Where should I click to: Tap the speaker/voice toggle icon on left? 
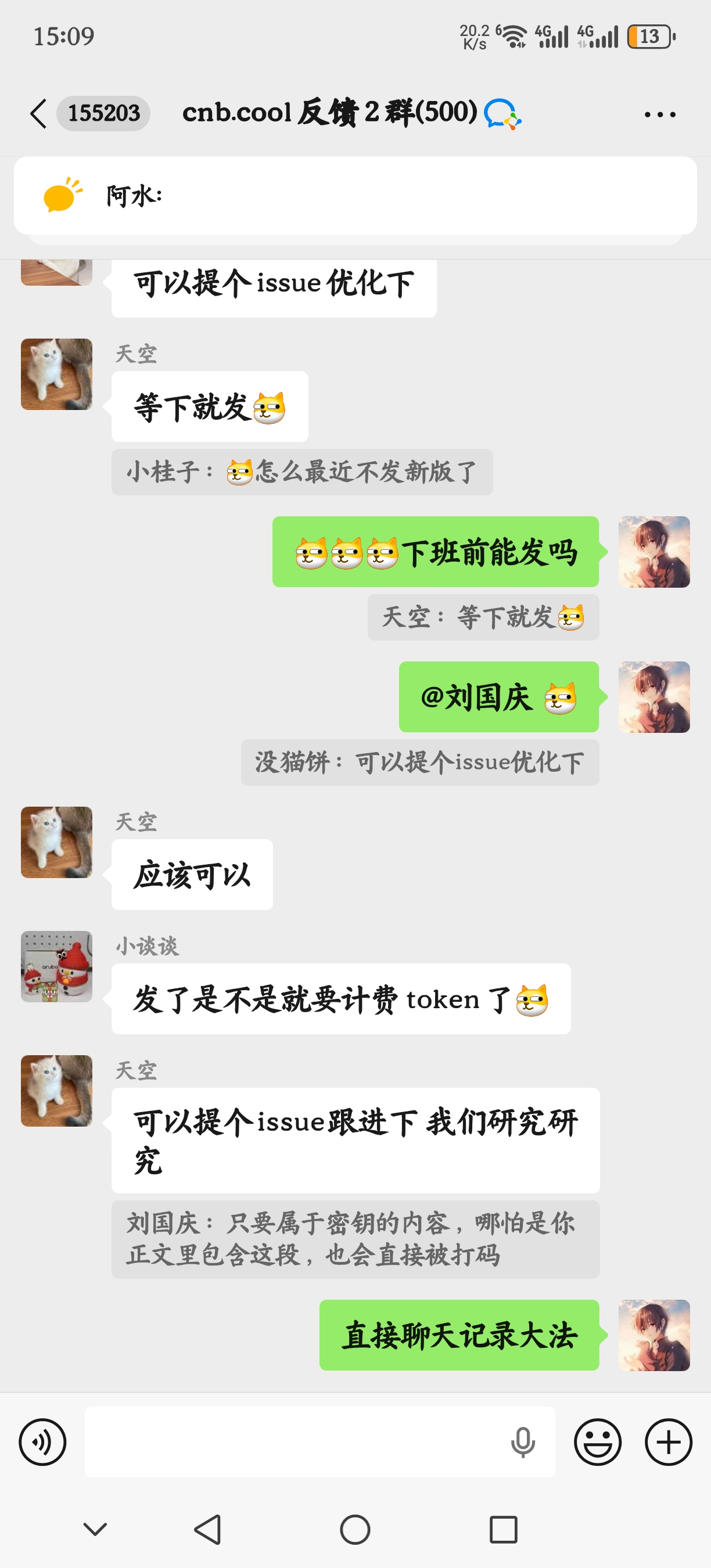tap(42, 1441)
